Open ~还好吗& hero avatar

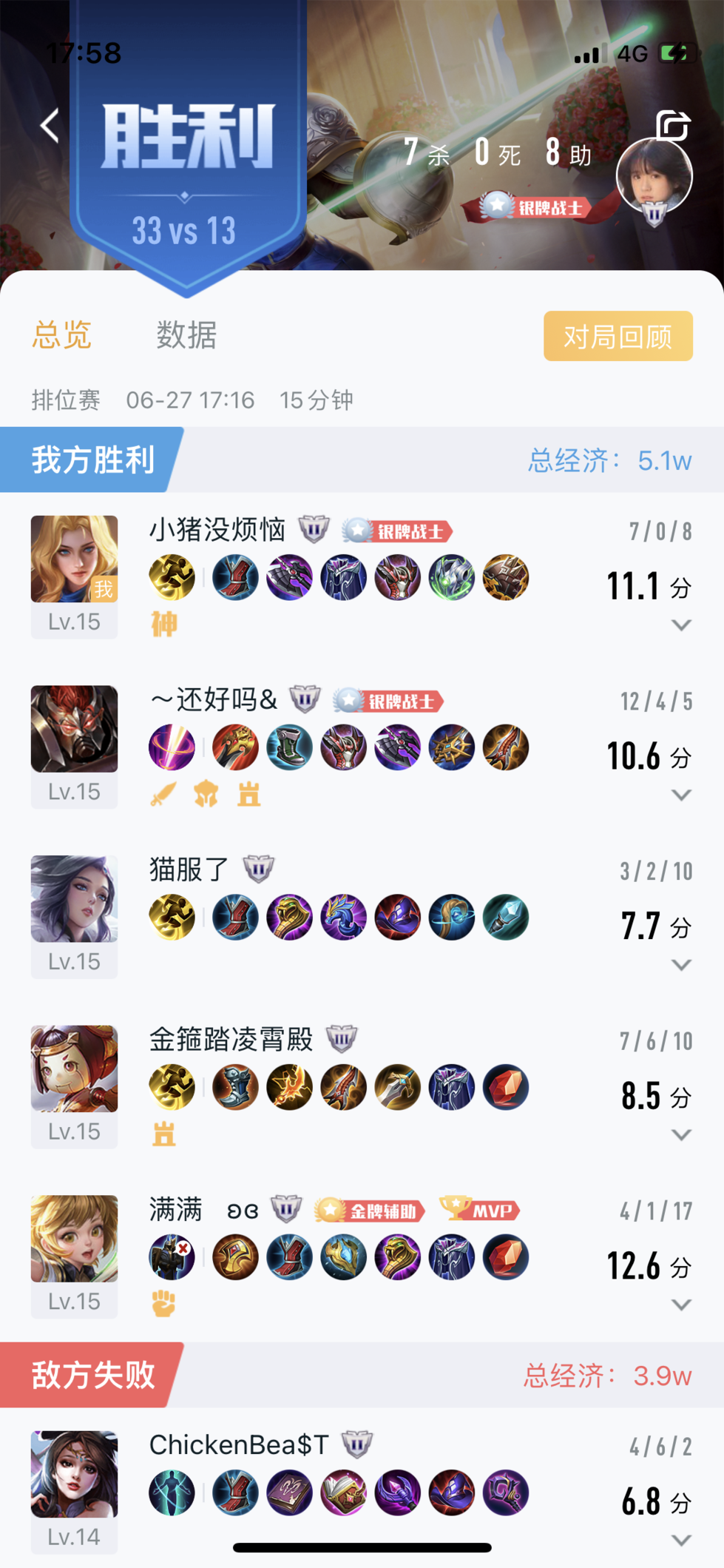(x=74, y=729)
